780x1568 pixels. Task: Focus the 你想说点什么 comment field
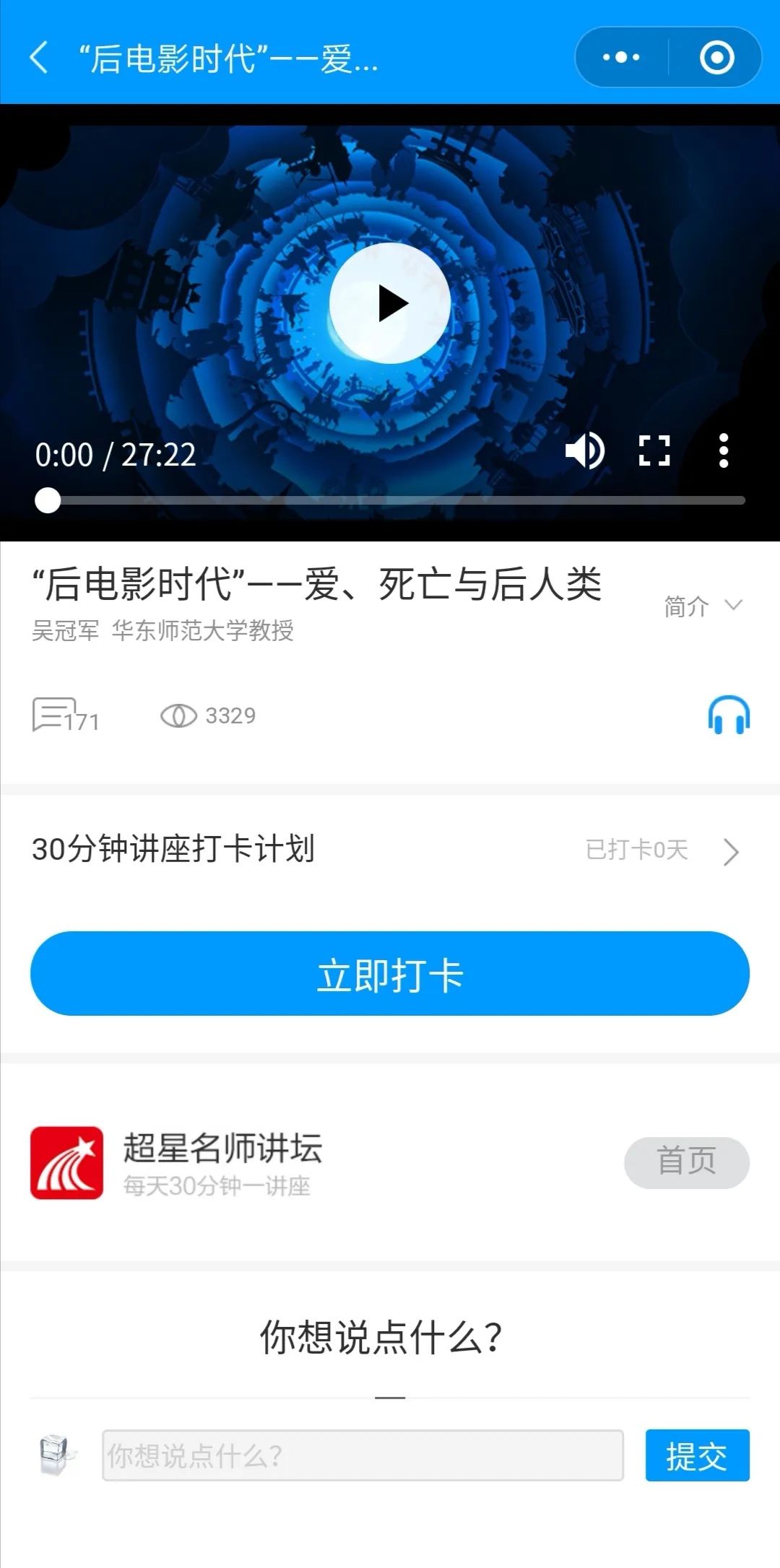coord(363,1455)
